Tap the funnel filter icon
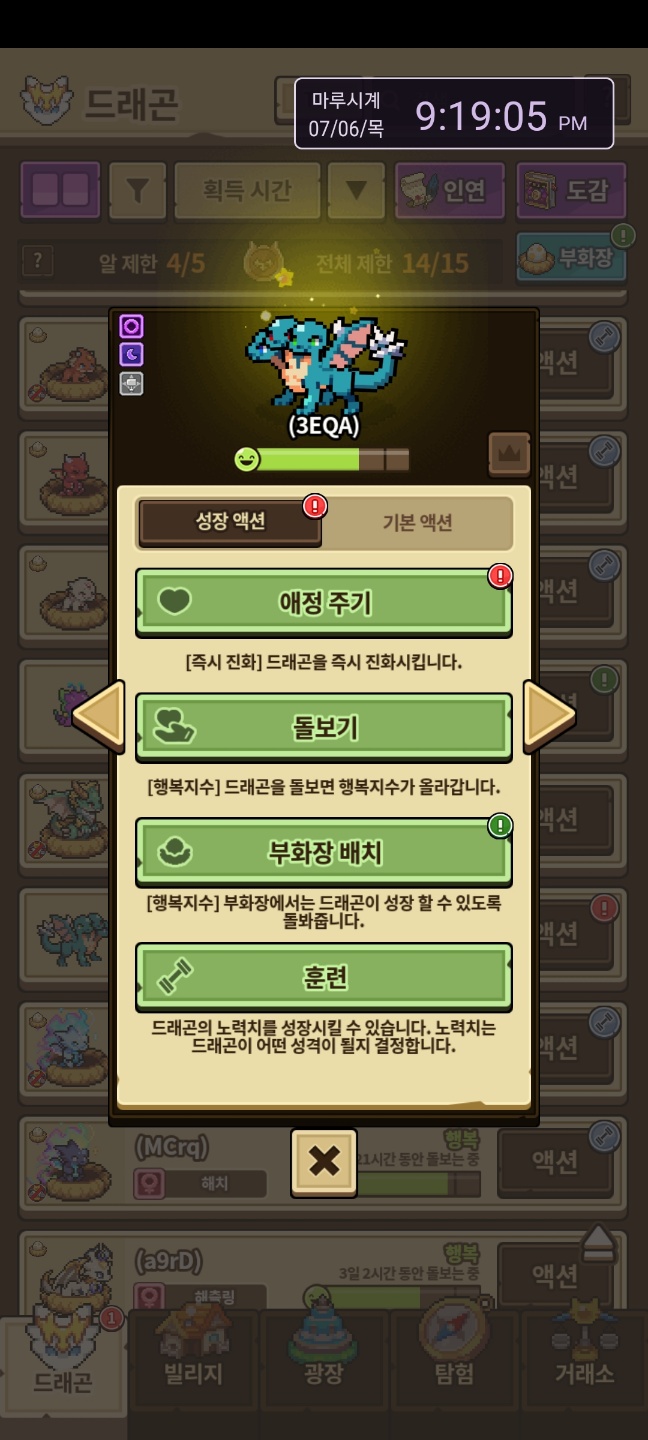The image size is (648, 1440). (x=137, y=190)
